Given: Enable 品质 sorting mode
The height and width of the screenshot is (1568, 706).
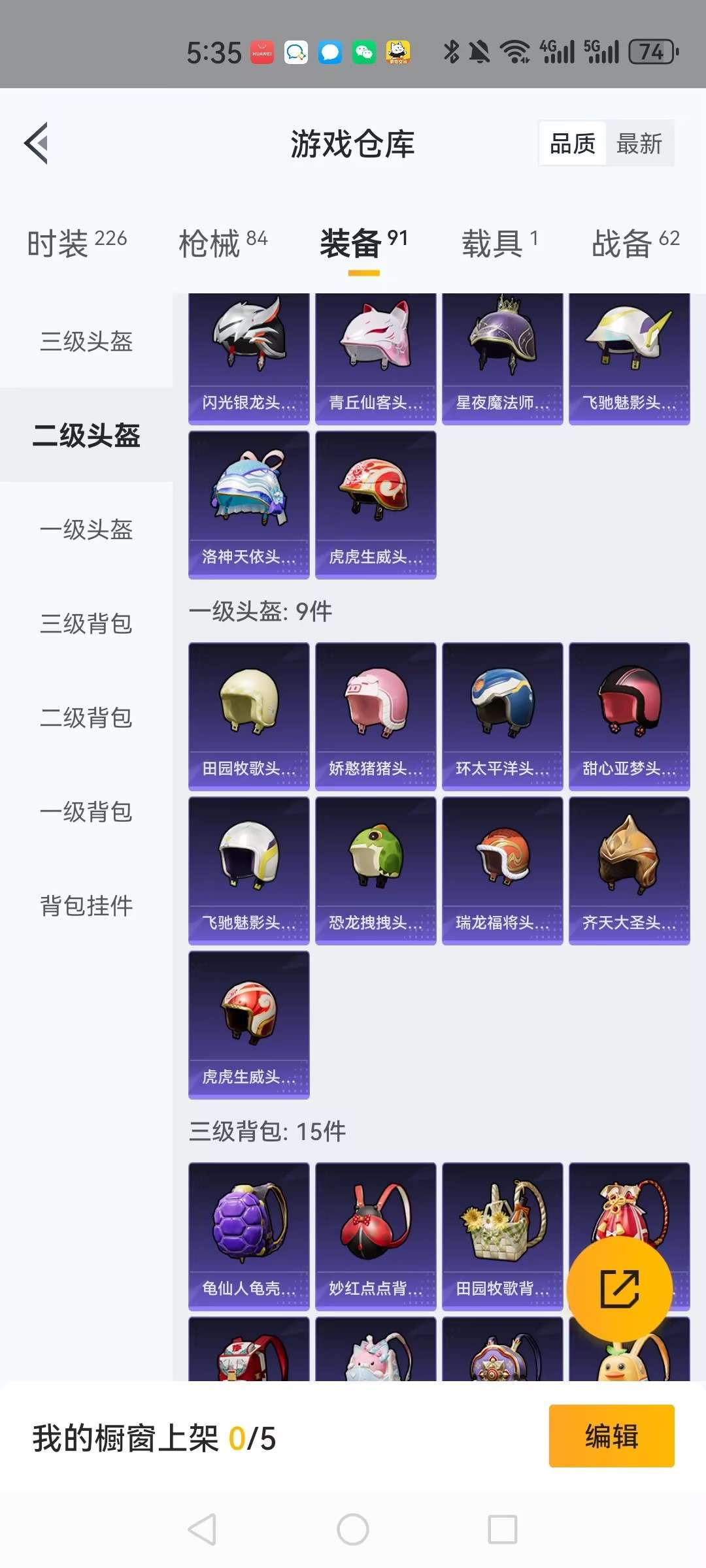Looking at the screenshot, I should click(572, 143).
